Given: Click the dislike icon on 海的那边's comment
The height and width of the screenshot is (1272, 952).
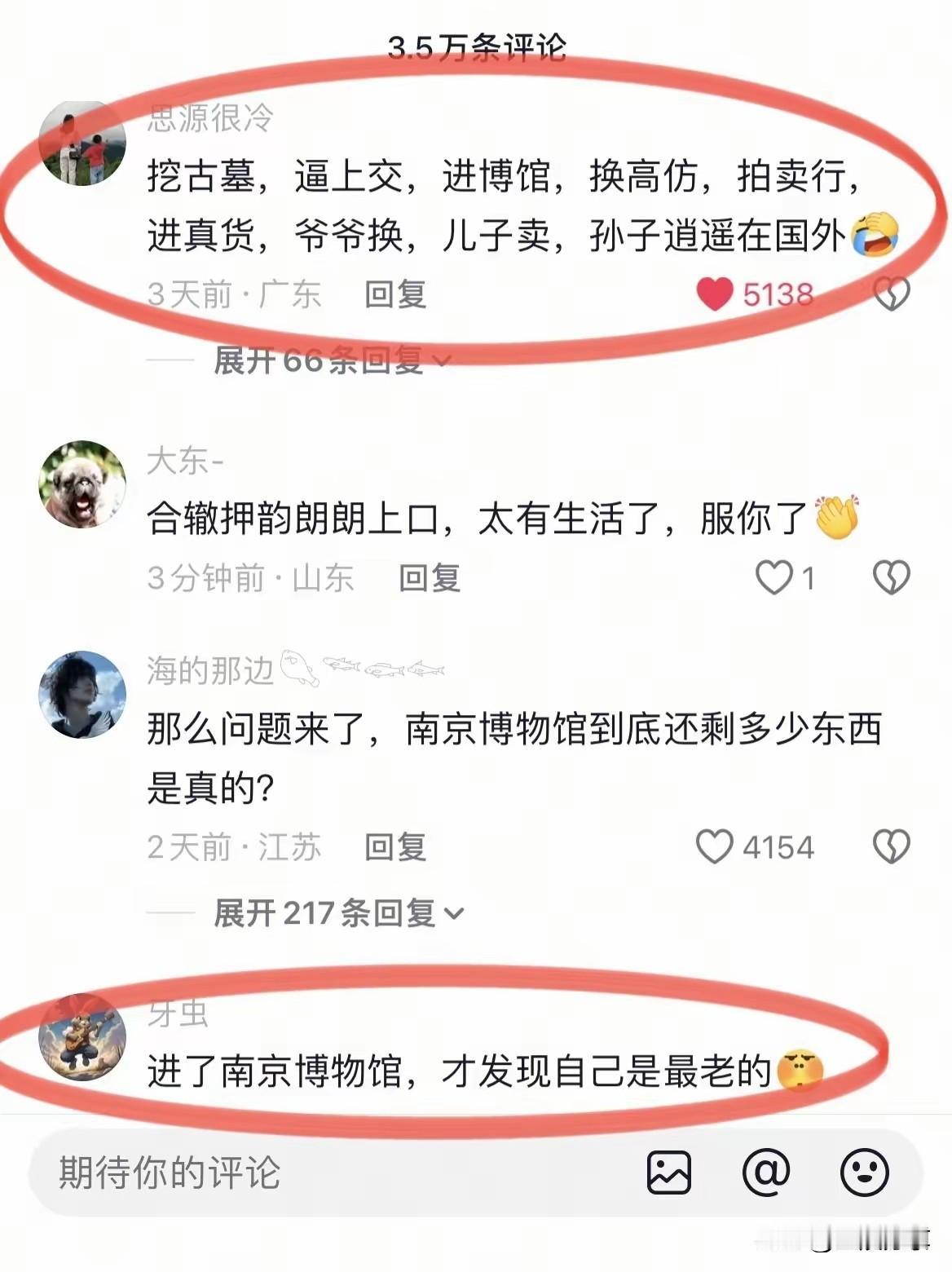Looking at the screenshot, I should [892, 847].
